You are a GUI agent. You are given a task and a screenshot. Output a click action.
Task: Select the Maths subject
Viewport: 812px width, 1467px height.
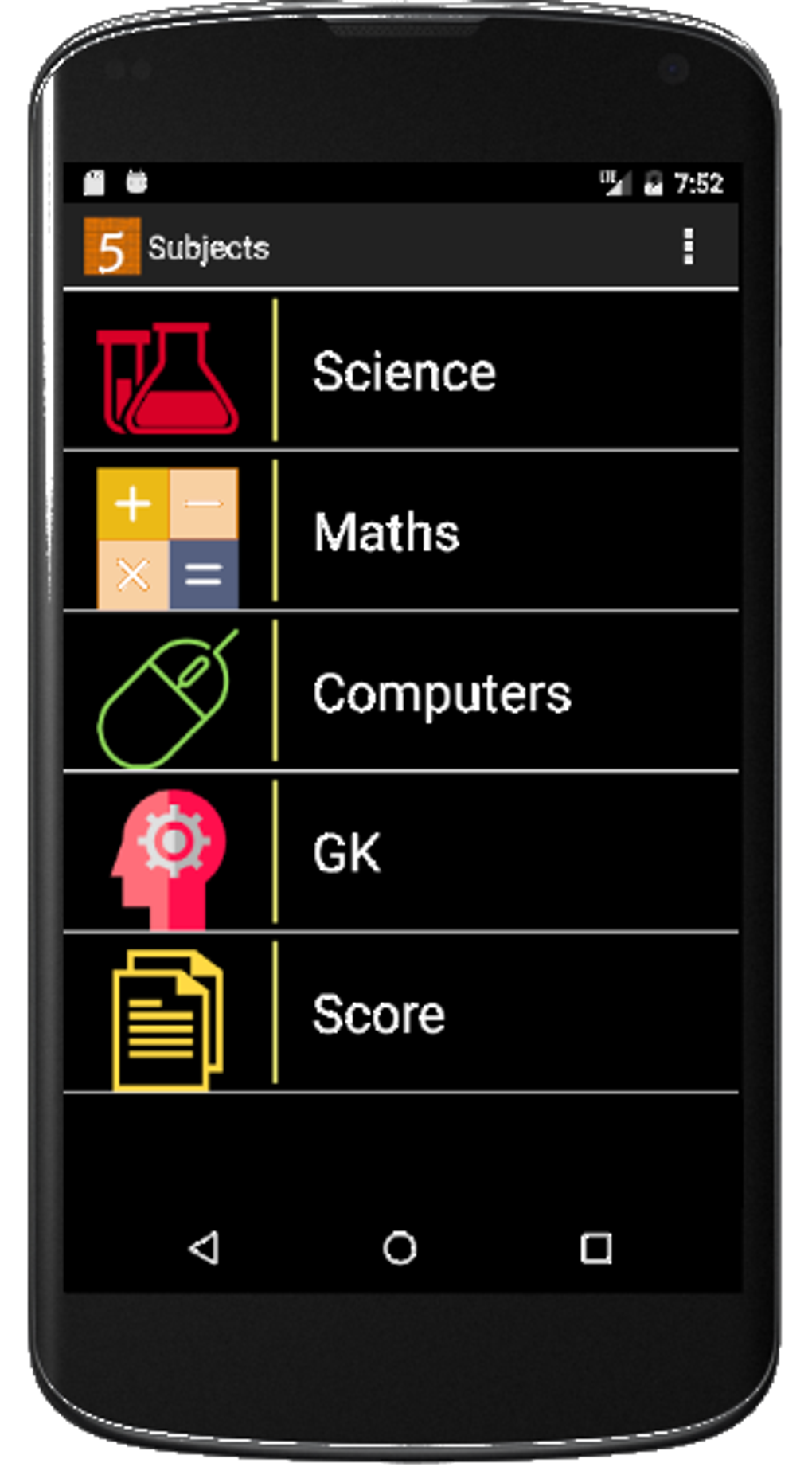click(388, 532)
